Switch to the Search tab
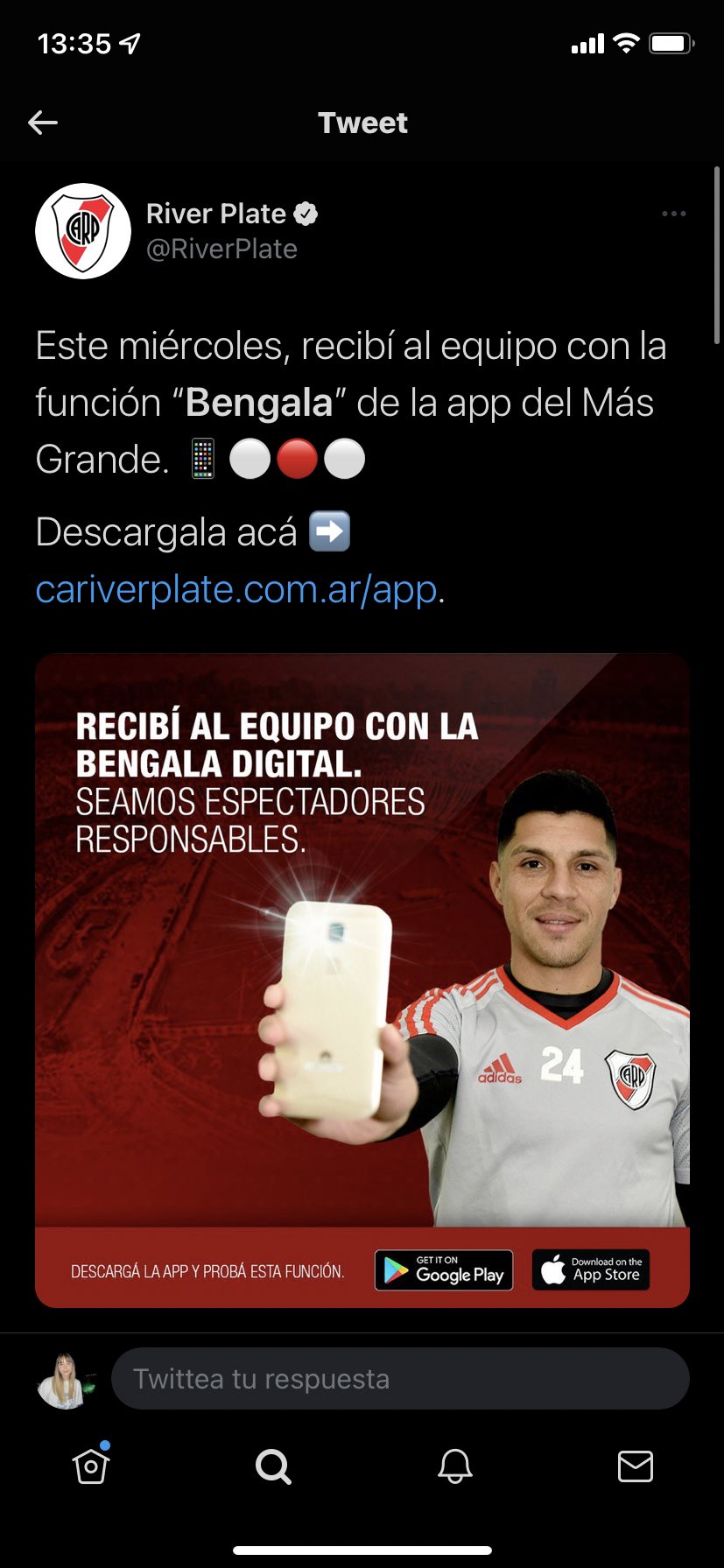The height and width of the screenshot is (1568, 724). (x=273, y=1466)
